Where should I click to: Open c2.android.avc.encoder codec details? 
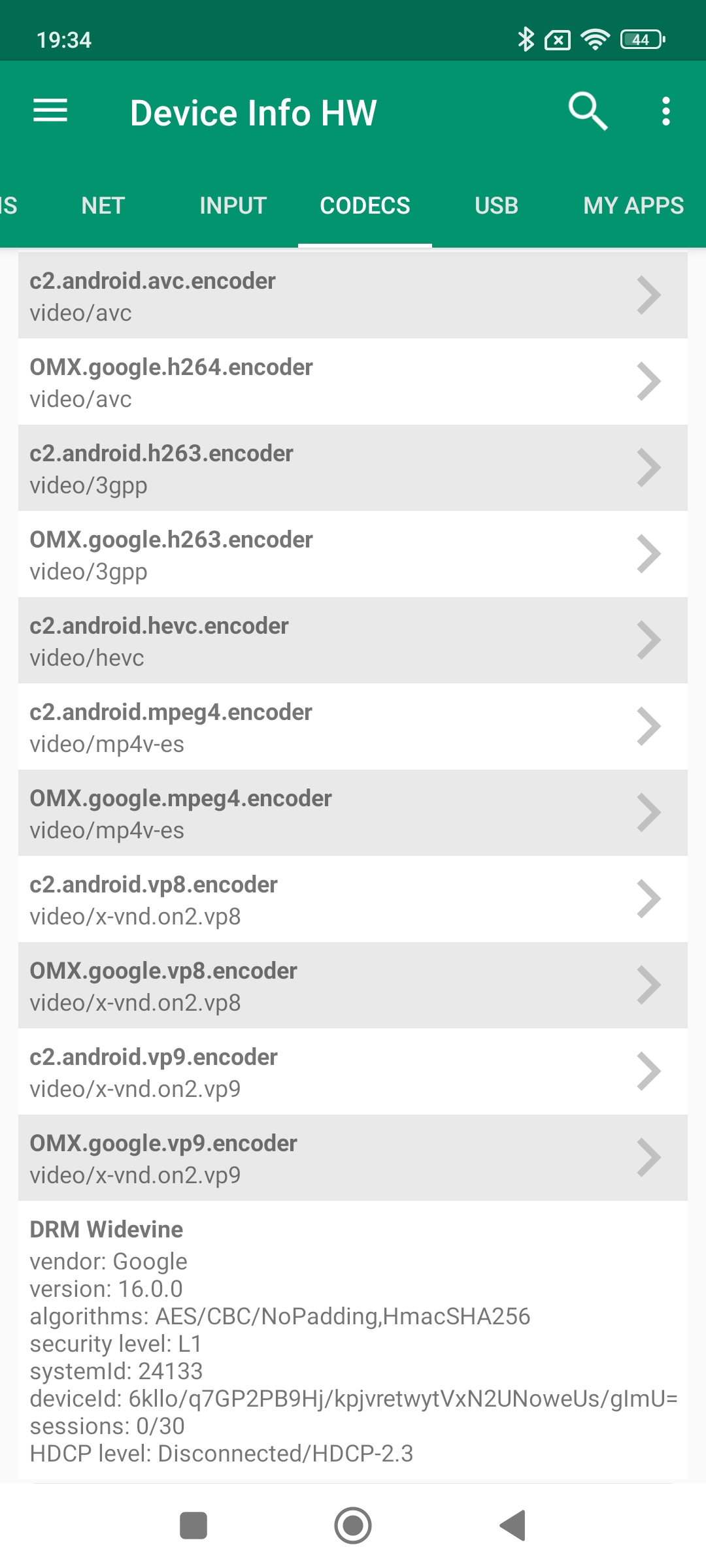[353, 296]
